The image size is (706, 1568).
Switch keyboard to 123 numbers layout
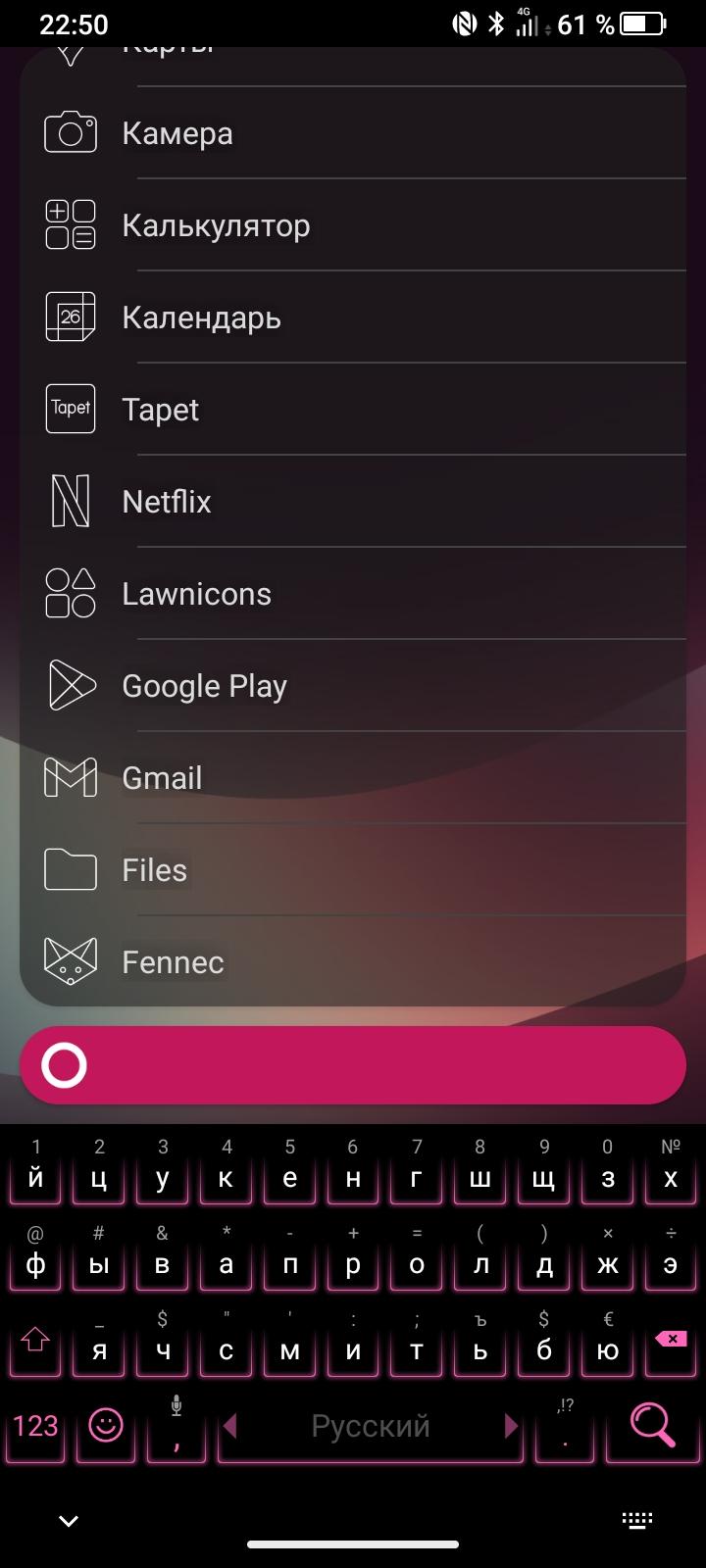coord(36,1426)
